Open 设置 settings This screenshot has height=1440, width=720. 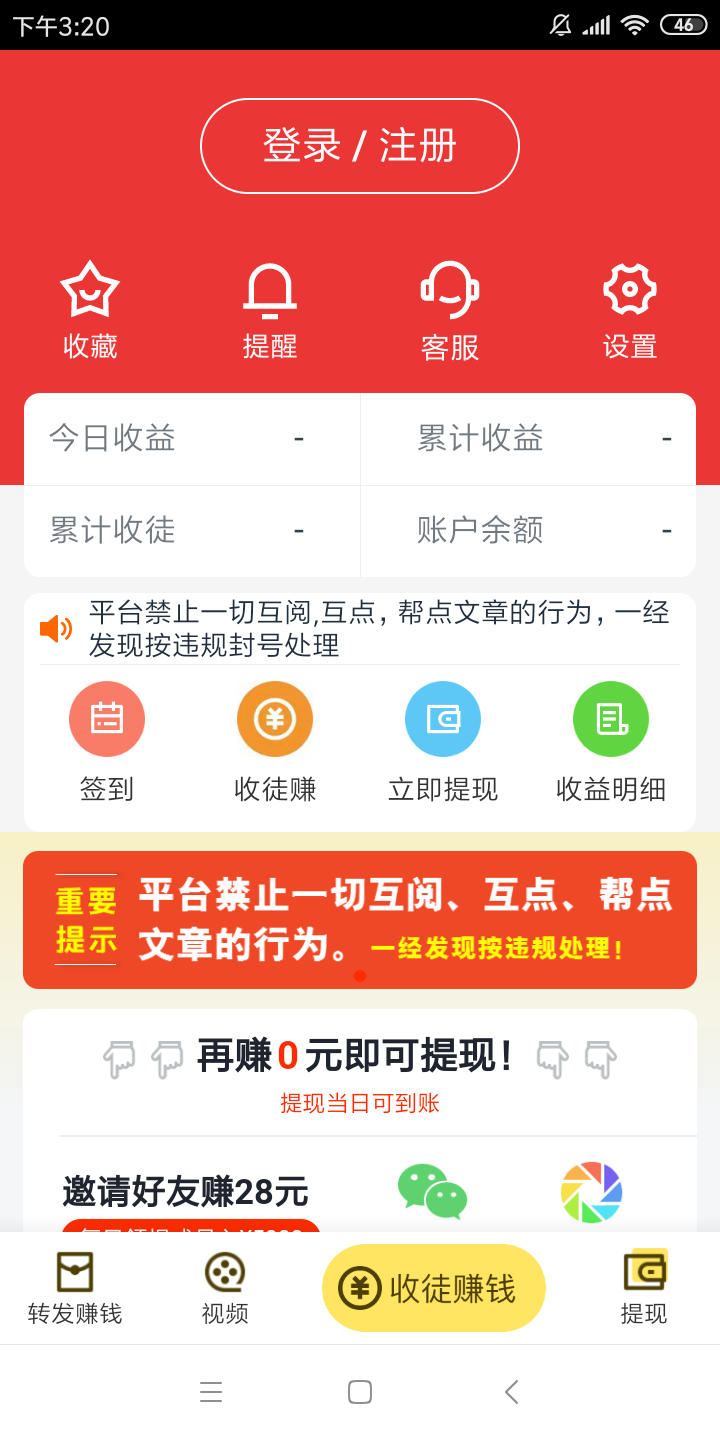click(630, 310)
